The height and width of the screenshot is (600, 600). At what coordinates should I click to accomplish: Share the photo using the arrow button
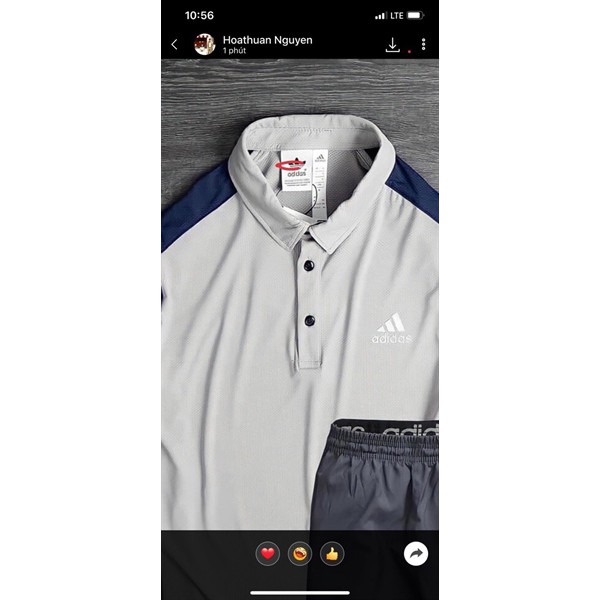tap(415, 553)
